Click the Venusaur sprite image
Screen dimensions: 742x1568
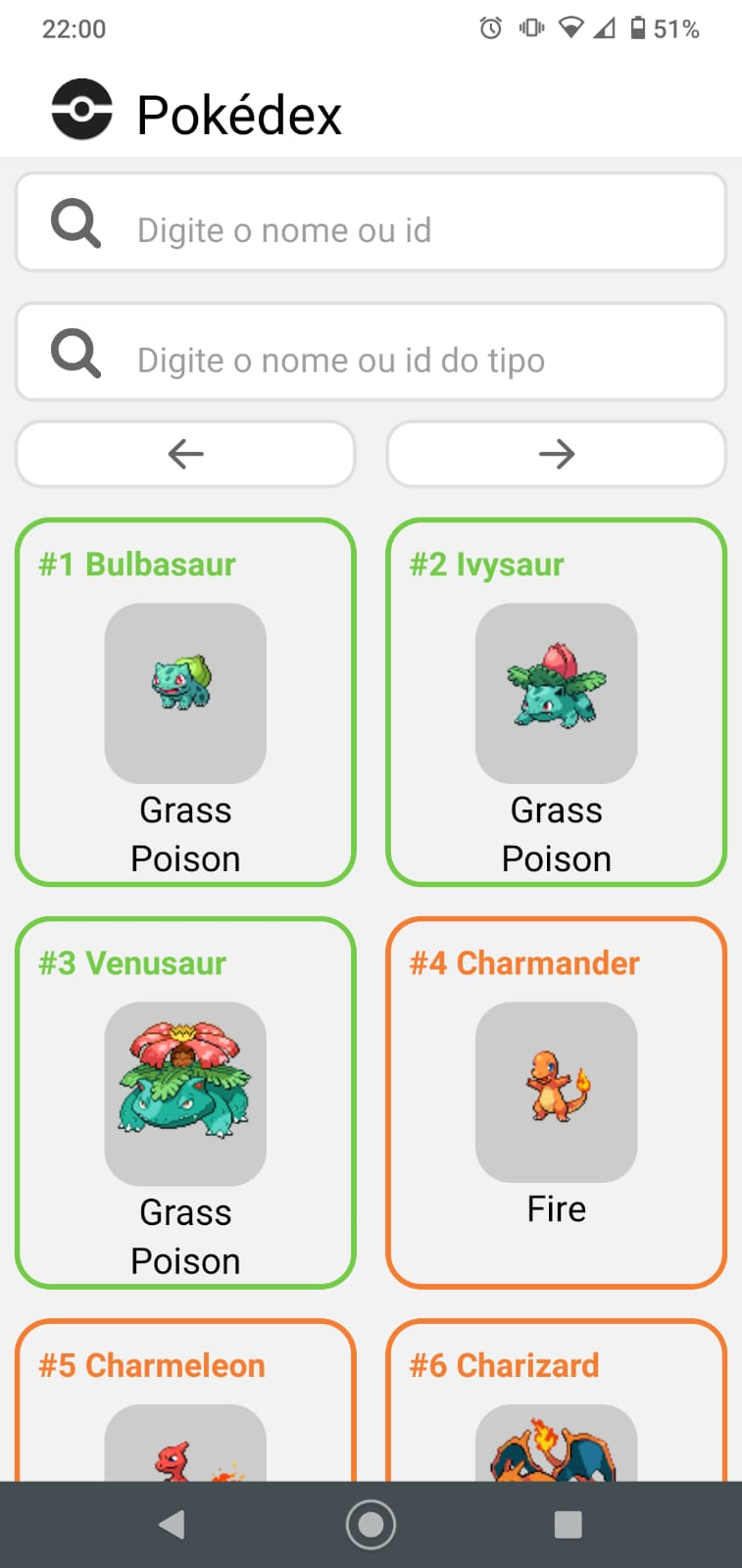(x=185, y=1094)
